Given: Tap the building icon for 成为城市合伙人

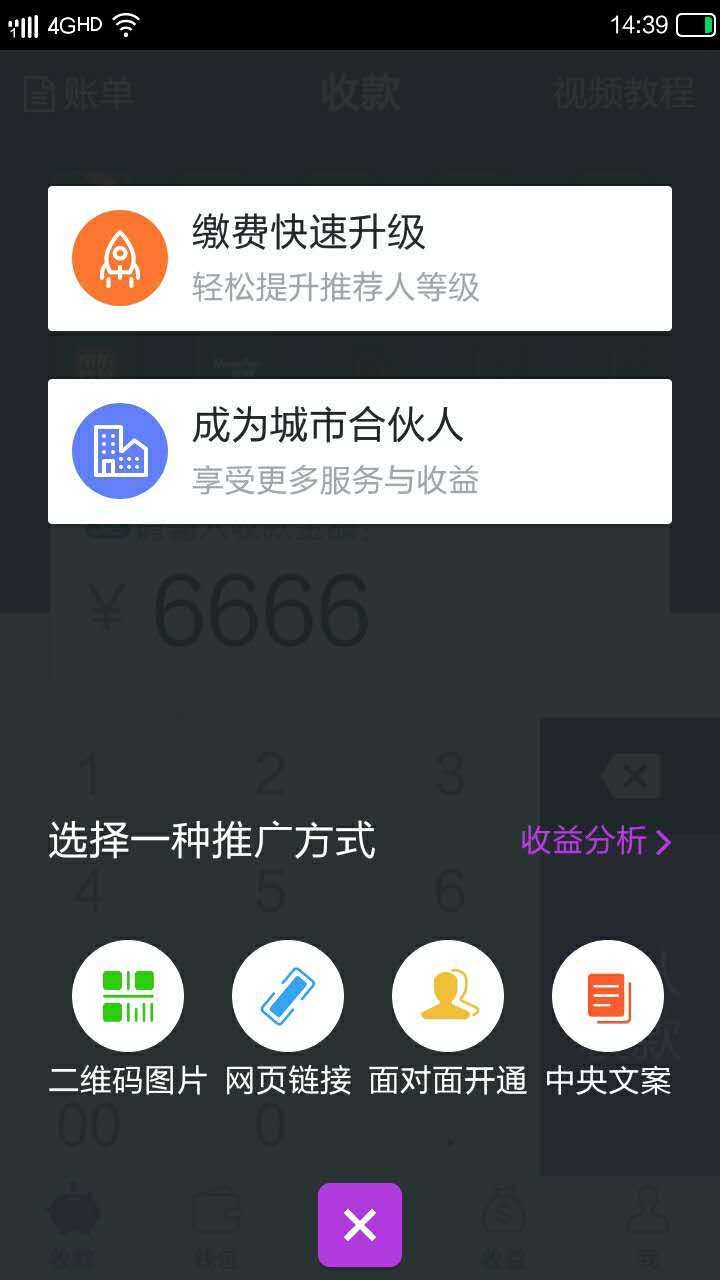Looking at the screenshot, I should point(120,451).
